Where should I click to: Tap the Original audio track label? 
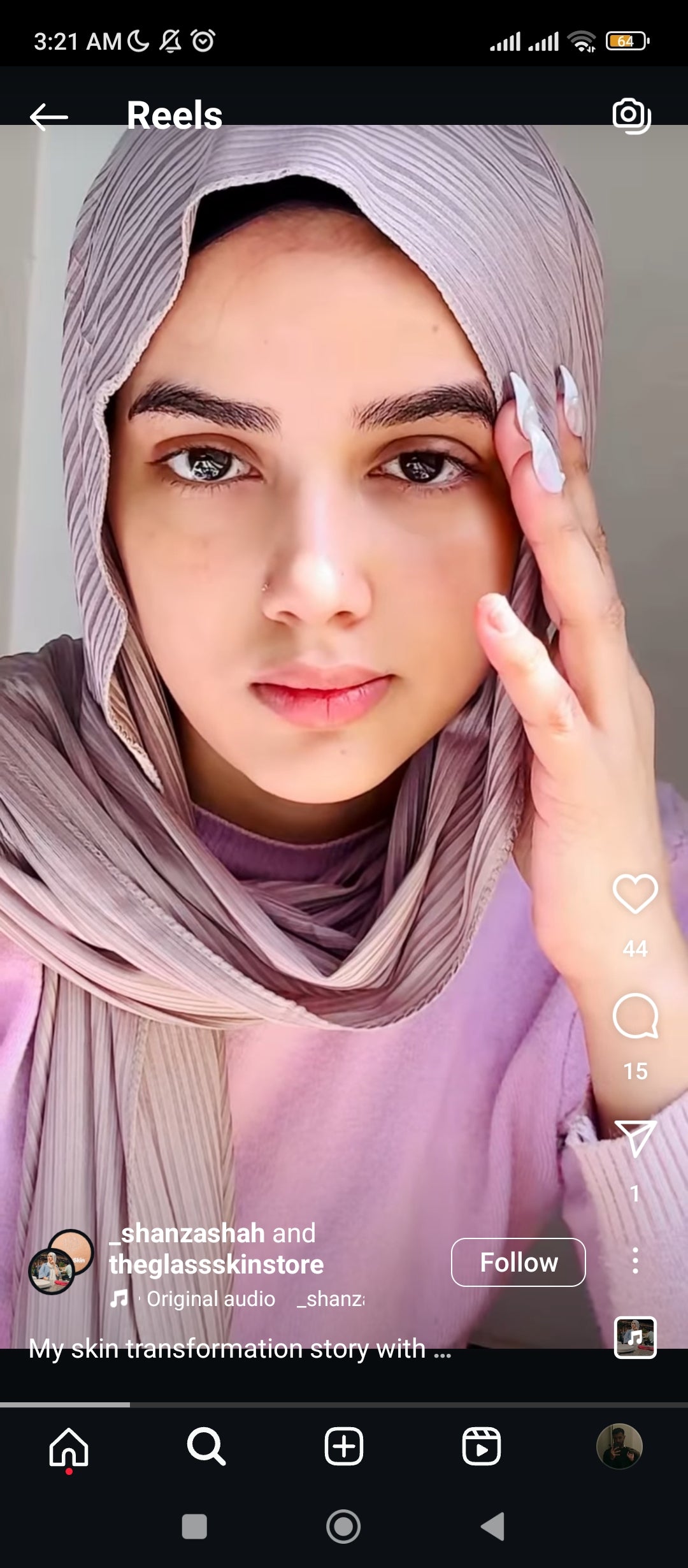pos(210,1299)
